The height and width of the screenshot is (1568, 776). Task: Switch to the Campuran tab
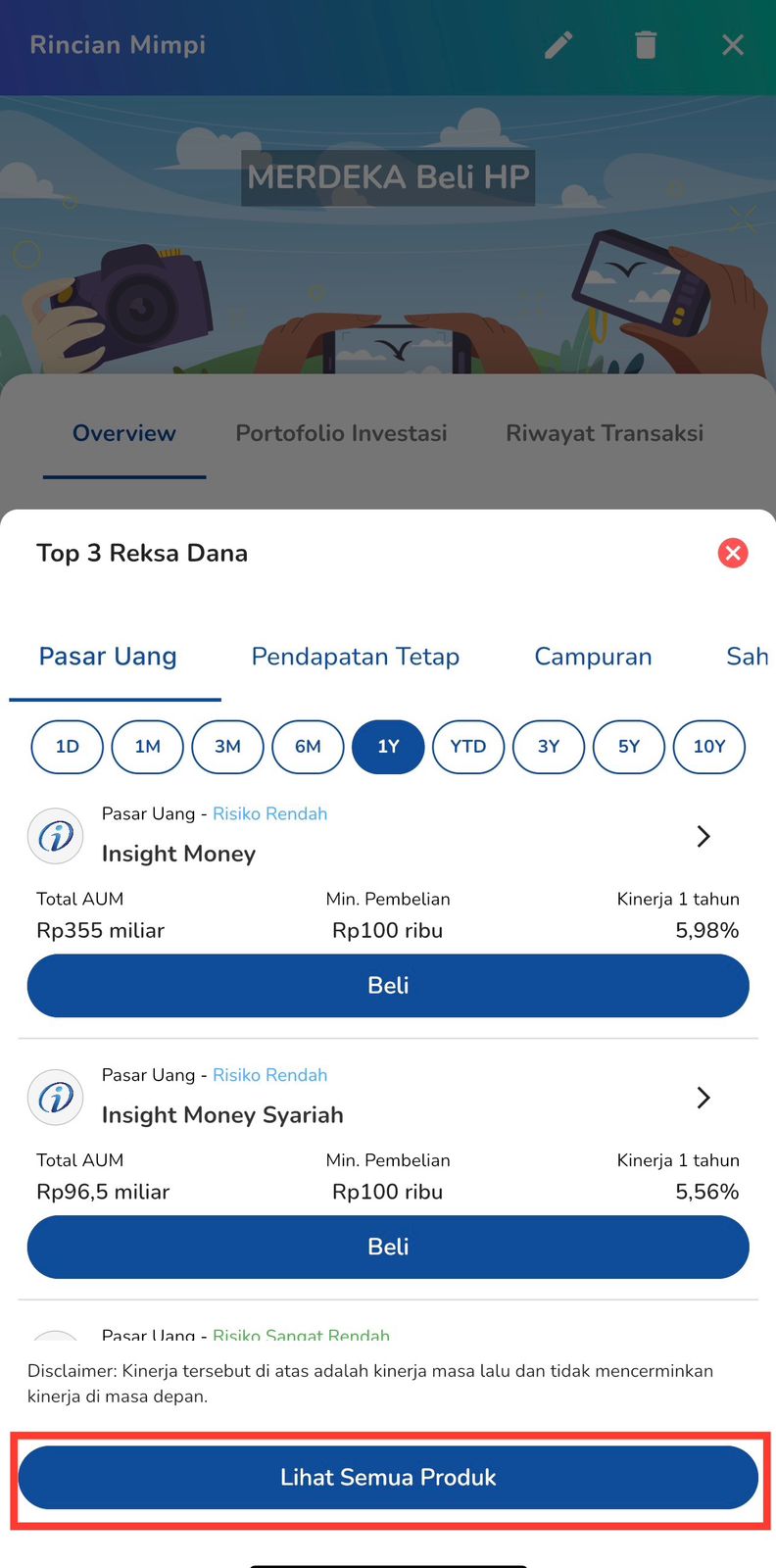(x=593, y=657)
